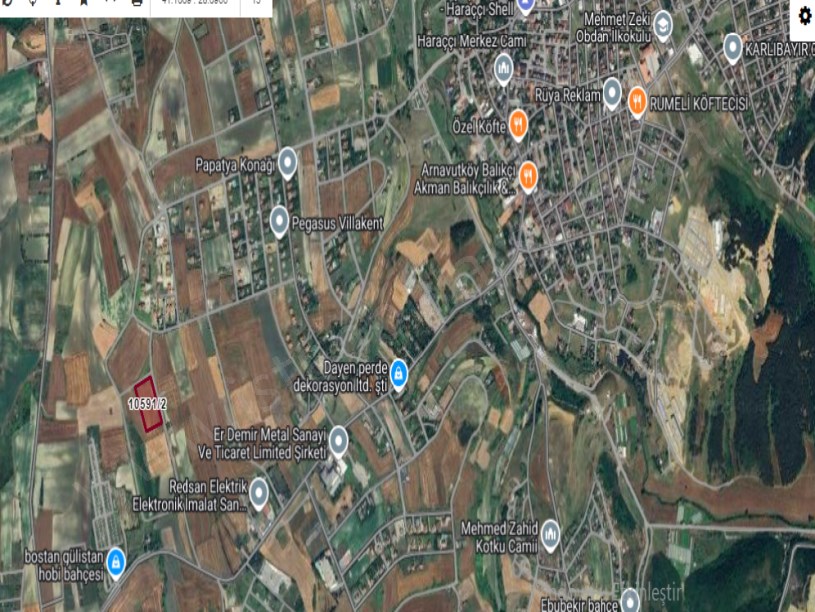Tap the bookmark icon in the toolbar
Image resolution: width=815 pixels, height=612 pixels.
point(84,3)
